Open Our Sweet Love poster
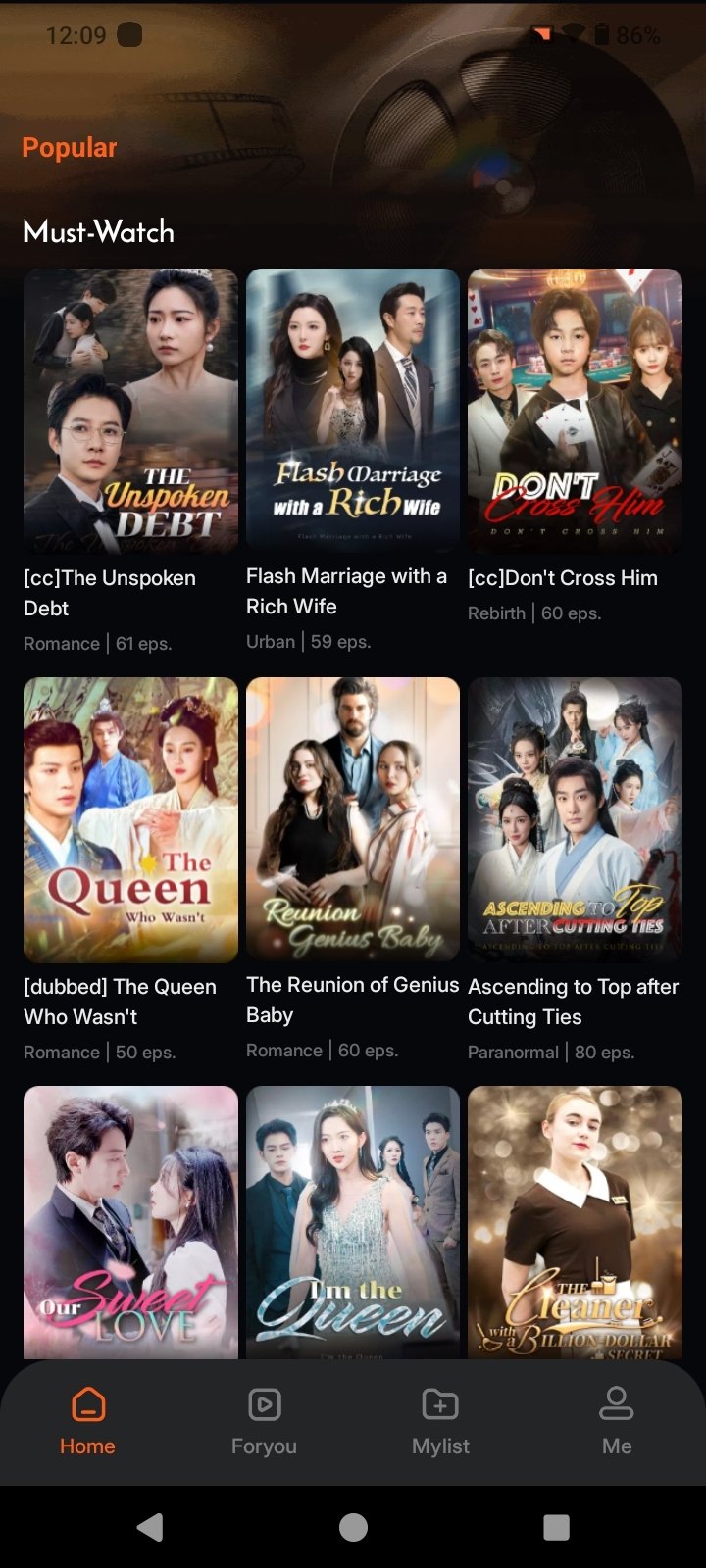The image size is (706, 1568). pyautogui.click(x=130, y=1221)
